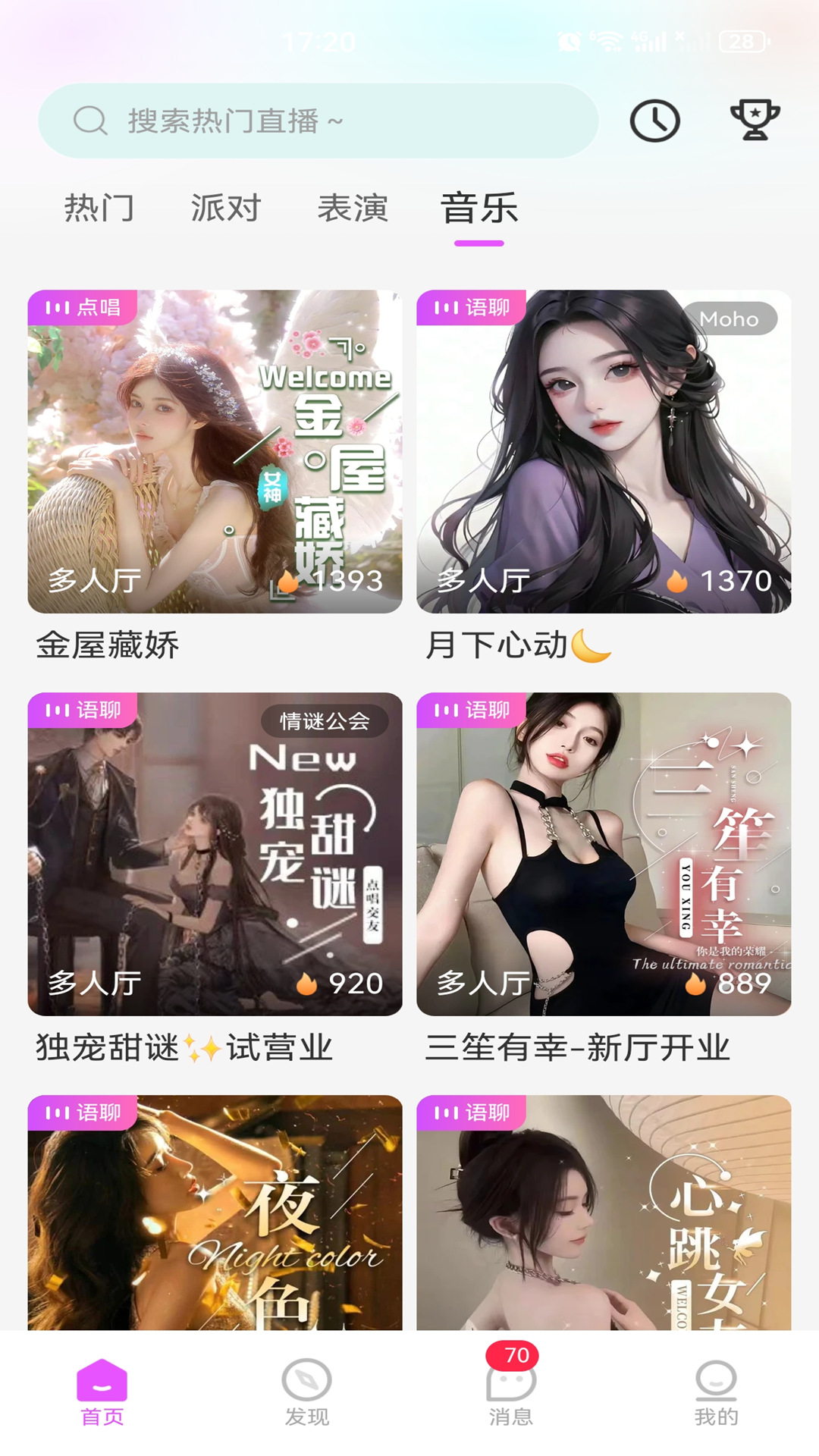Open the viewing history clock icon

[x=654, y=121]
